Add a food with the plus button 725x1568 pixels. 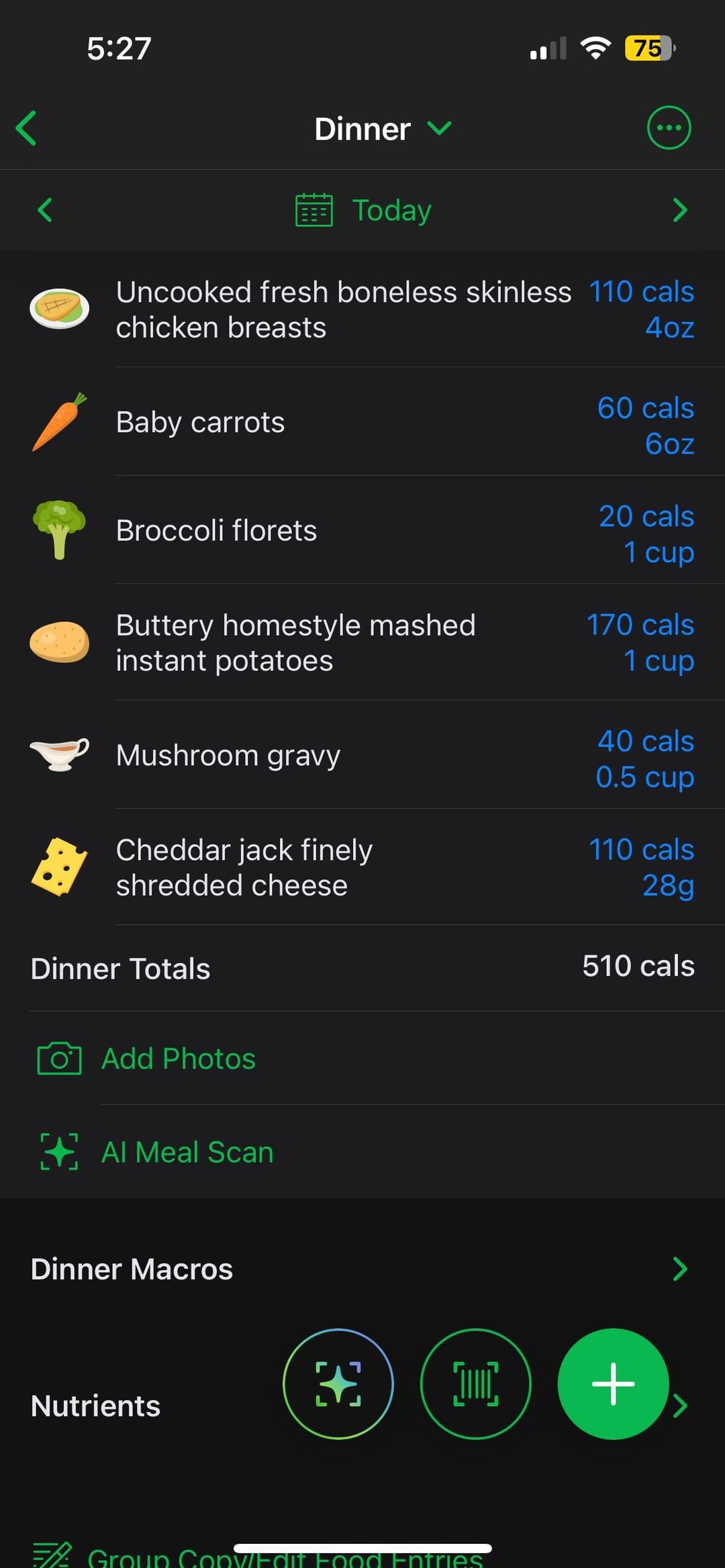[x=613, y=1383]
